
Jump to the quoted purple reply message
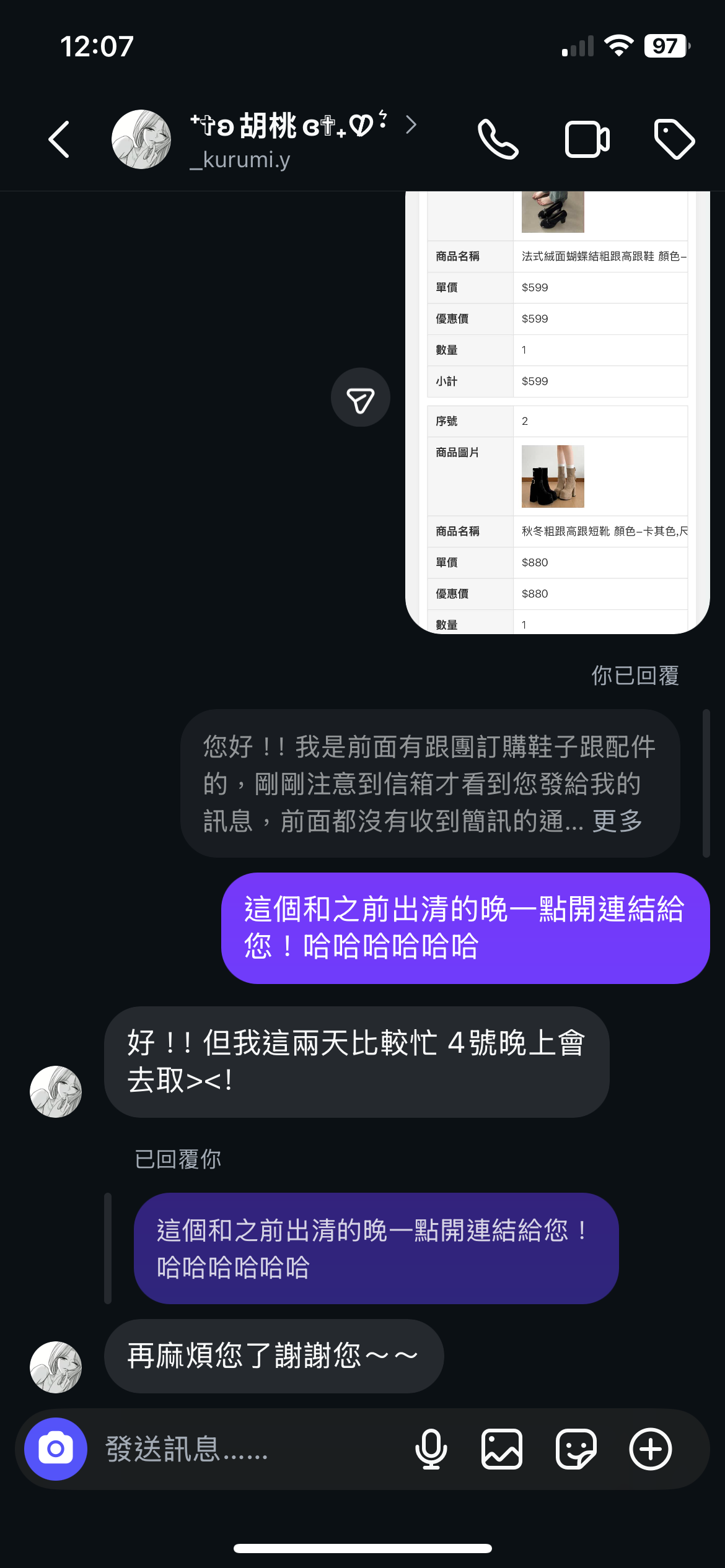pyautogui.click(x=376, y=1248)
